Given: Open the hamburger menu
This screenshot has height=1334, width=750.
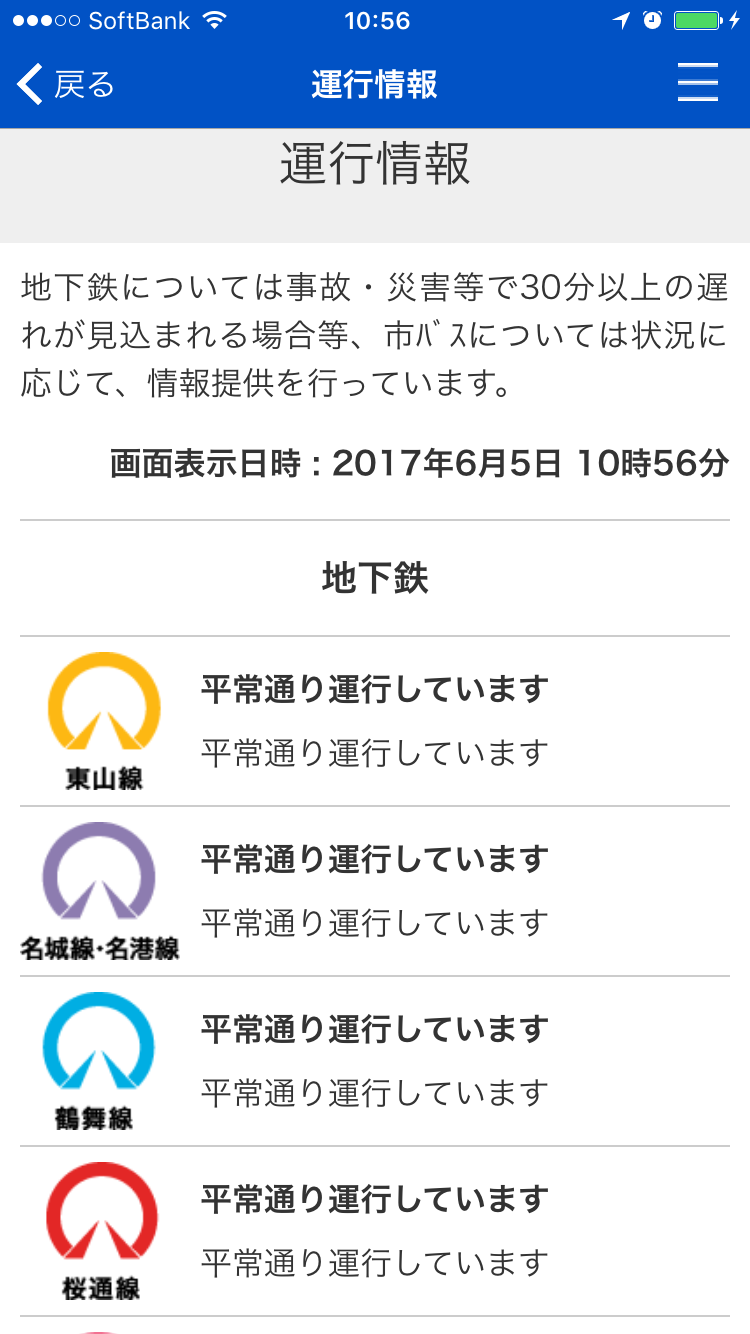Looking at the screenshot, I should point(697,83).
